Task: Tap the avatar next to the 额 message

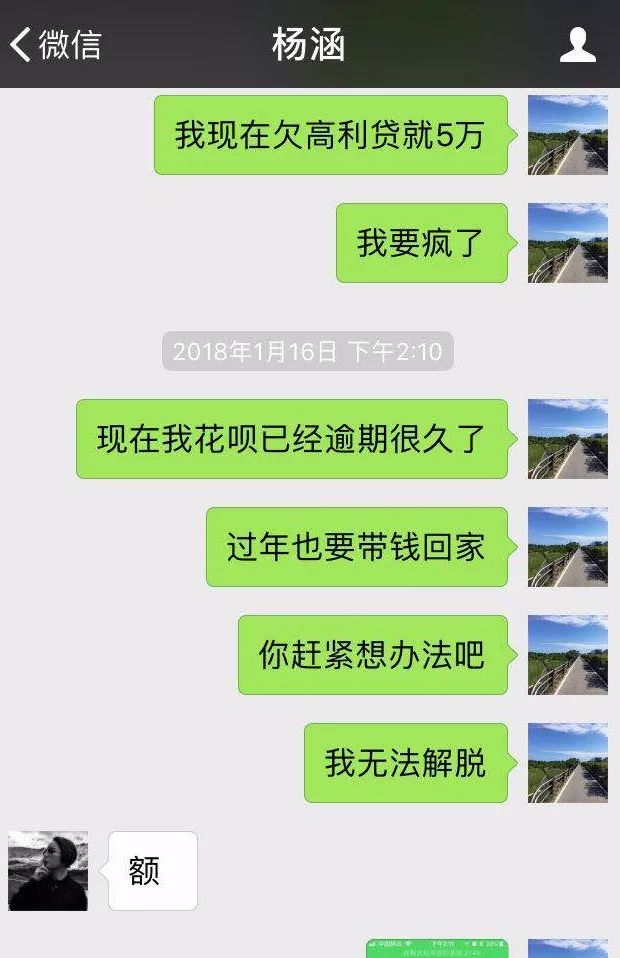Action: click(48, 870)
